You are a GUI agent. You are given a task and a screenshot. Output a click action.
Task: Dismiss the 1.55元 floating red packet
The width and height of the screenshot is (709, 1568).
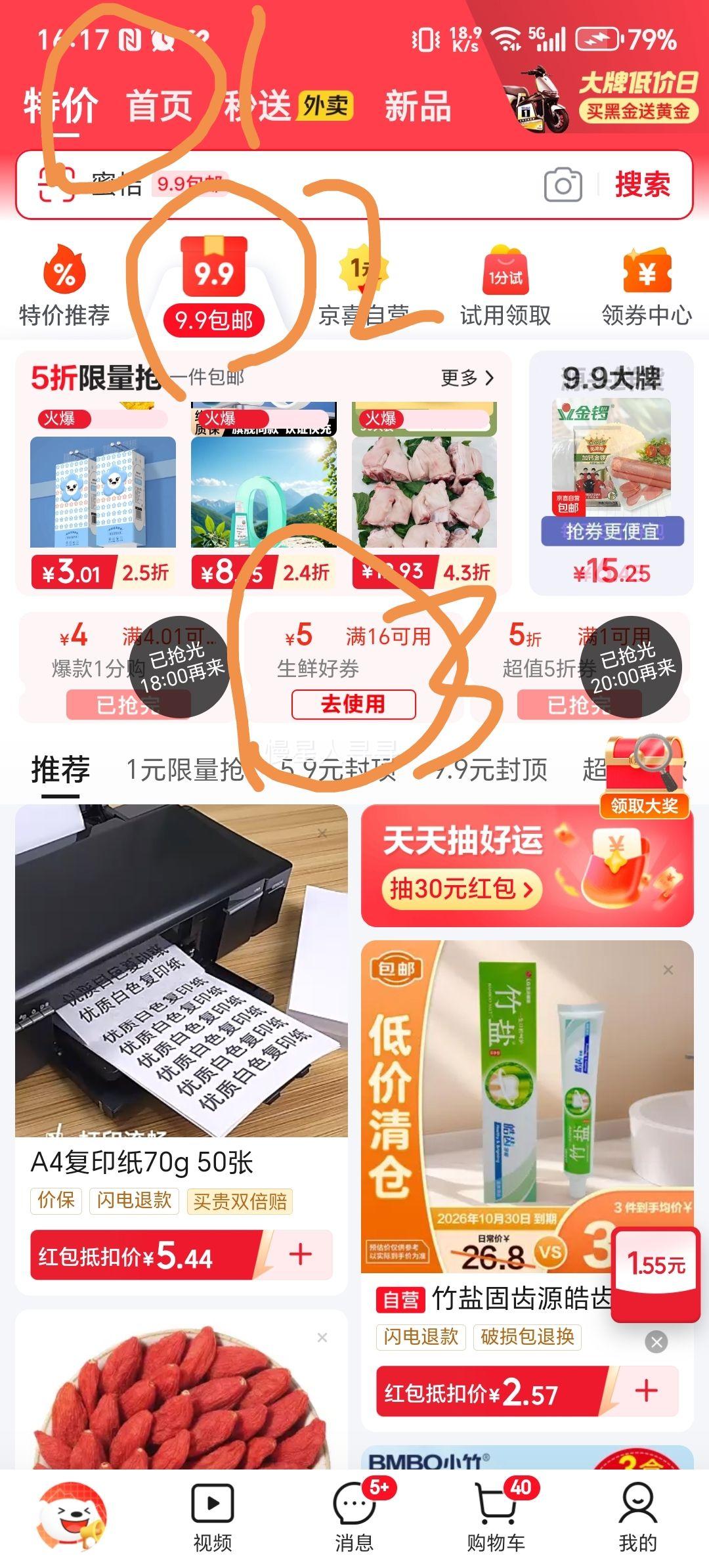[656, 1341]
